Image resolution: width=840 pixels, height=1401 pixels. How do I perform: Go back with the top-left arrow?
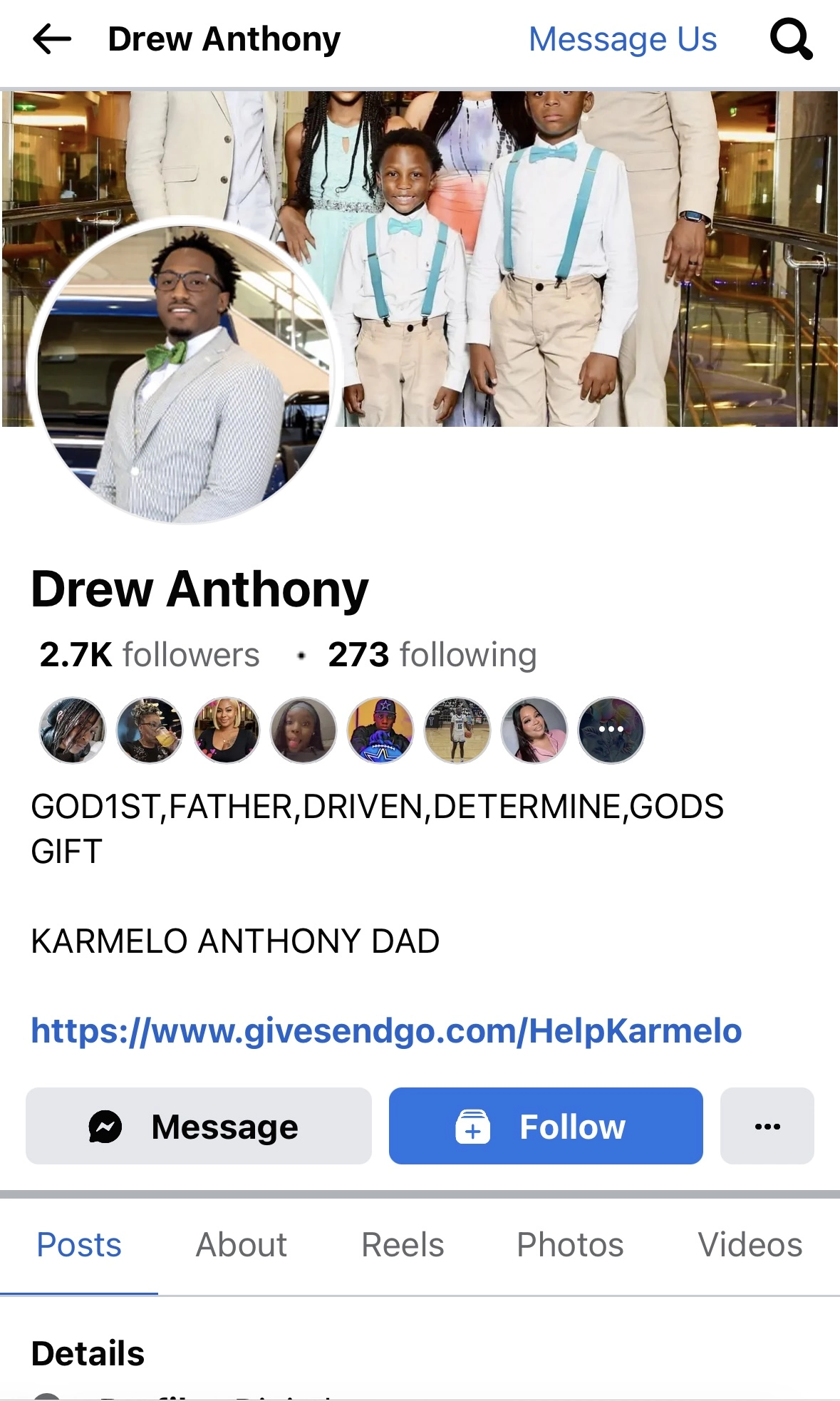coord(52,38)
